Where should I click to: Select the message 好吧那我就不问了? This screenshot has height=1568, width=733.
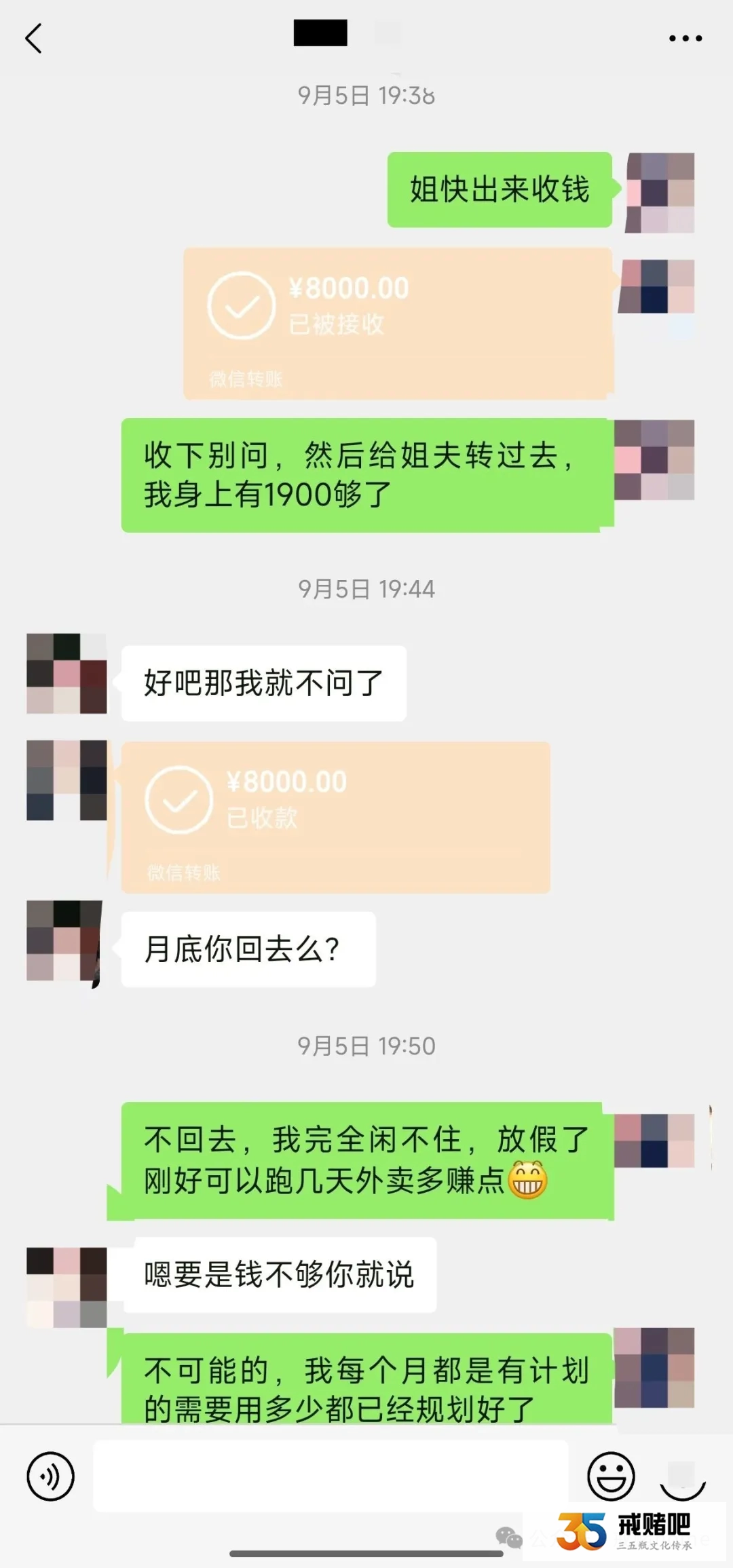[263, 683]
